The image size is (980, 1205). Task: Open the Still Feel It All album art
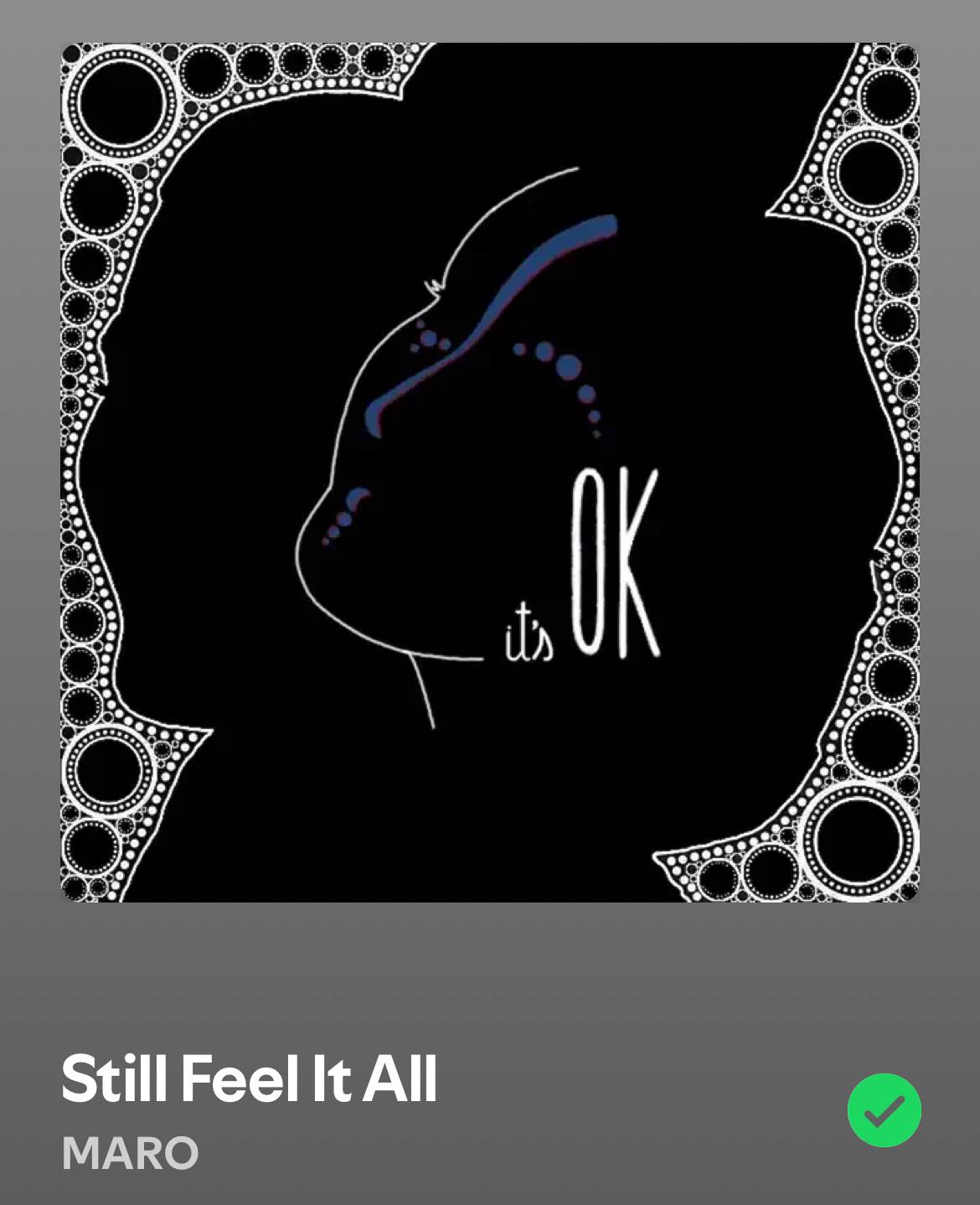point(490,473)
